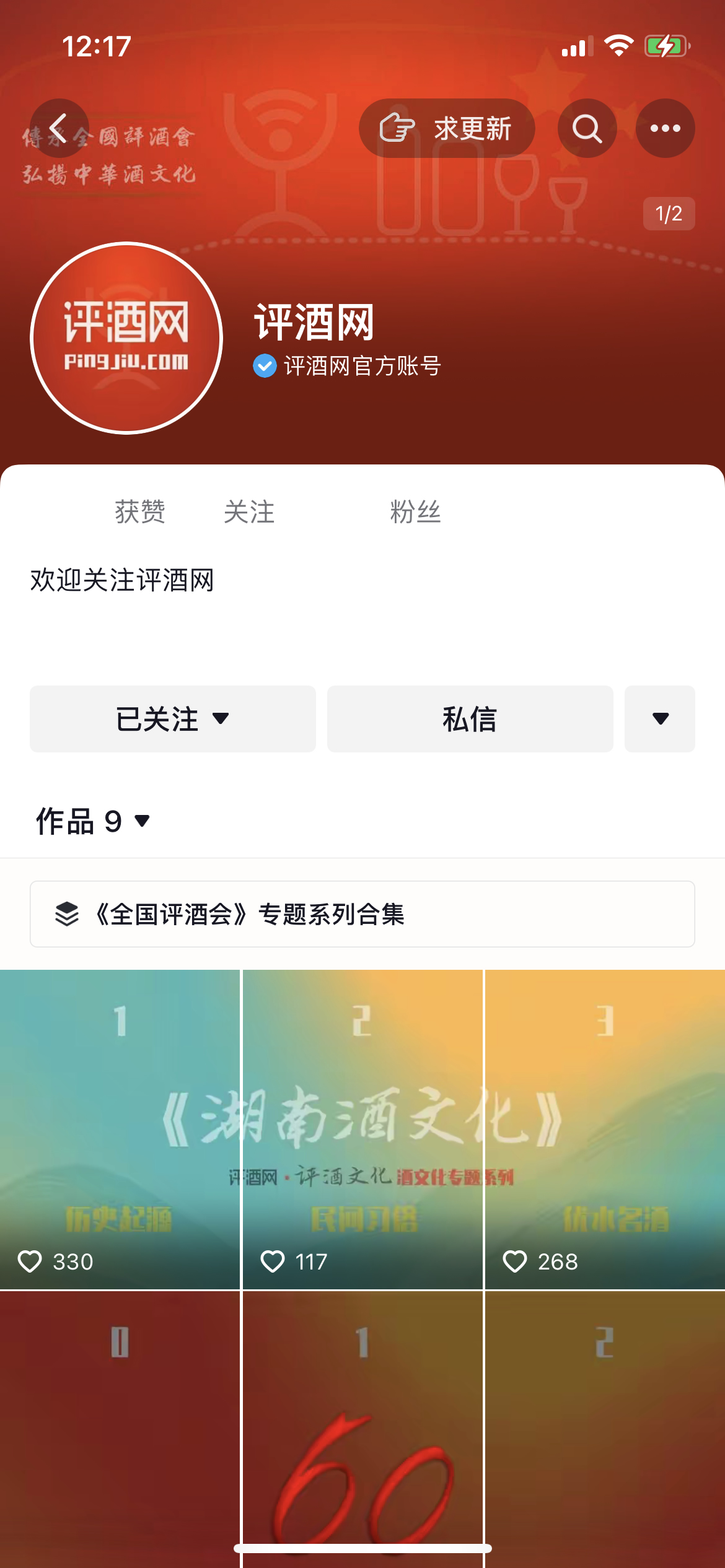725x1568 pixels.
Task: Open 《全国评酒会》专题系列合集 collection
Action: [362, 914]
